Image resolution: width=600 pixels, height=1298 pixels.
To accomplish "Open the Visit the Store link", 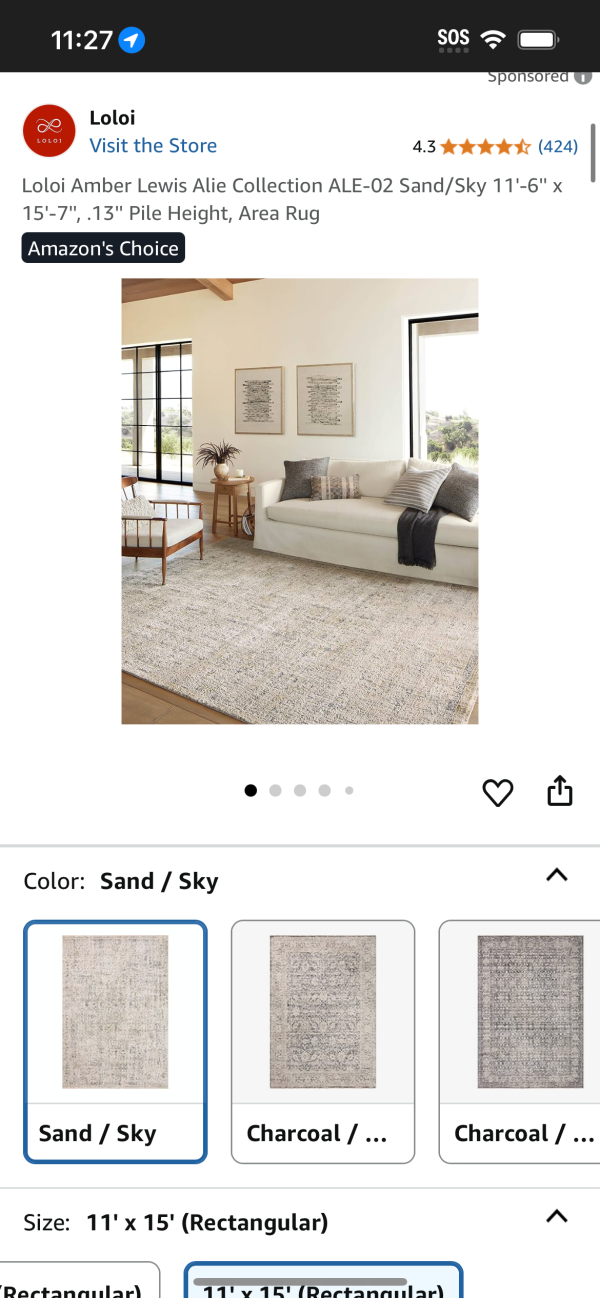I will tap(153, 146).
